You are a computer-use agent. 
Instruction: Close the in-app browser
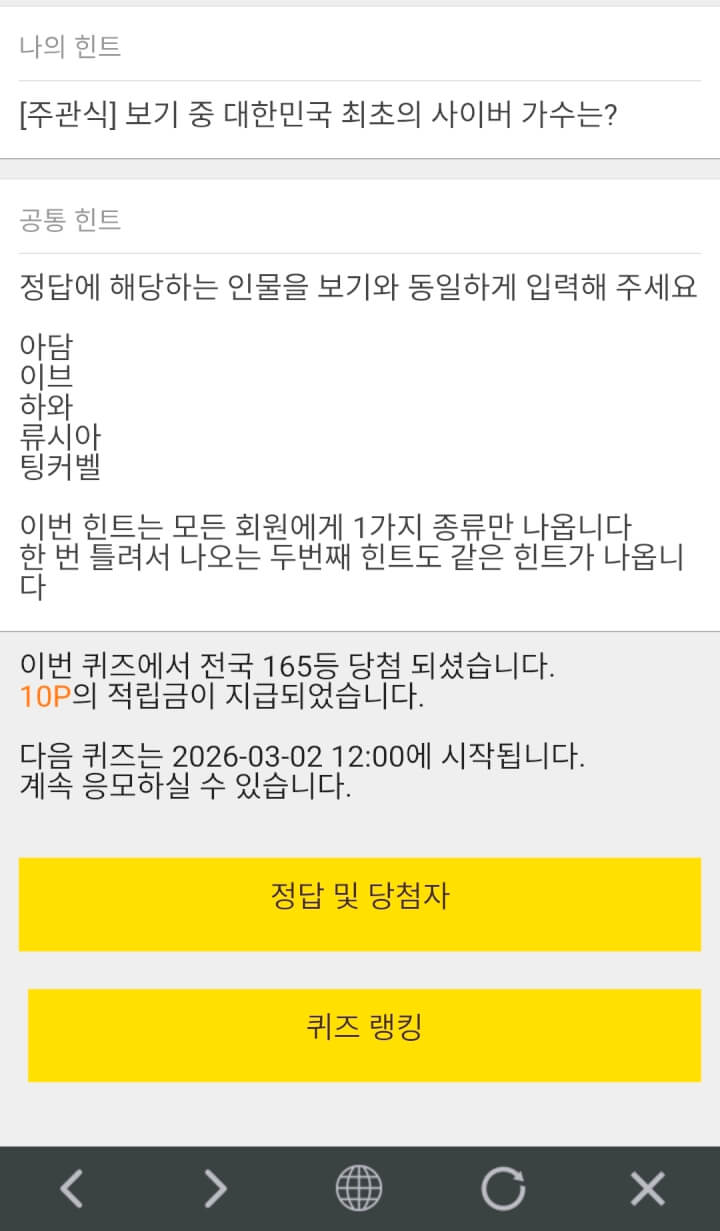coord(647,1189)
